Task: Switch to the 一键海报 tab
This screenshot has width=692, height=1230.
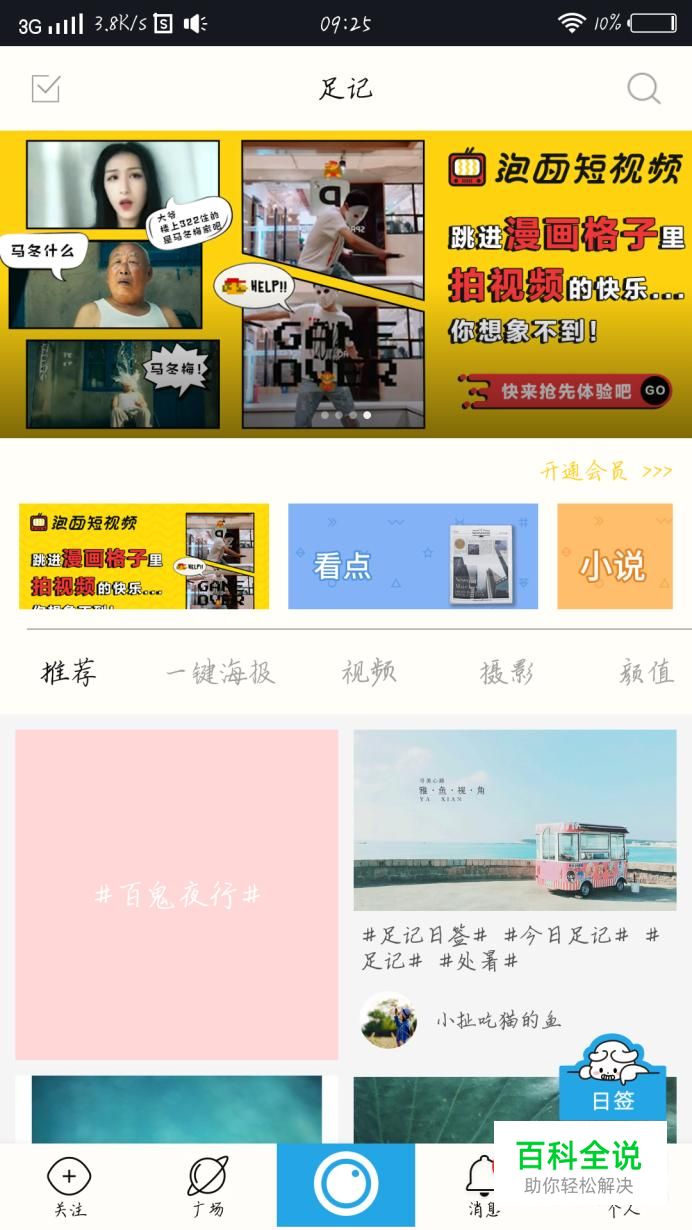Action: point(220,673)
